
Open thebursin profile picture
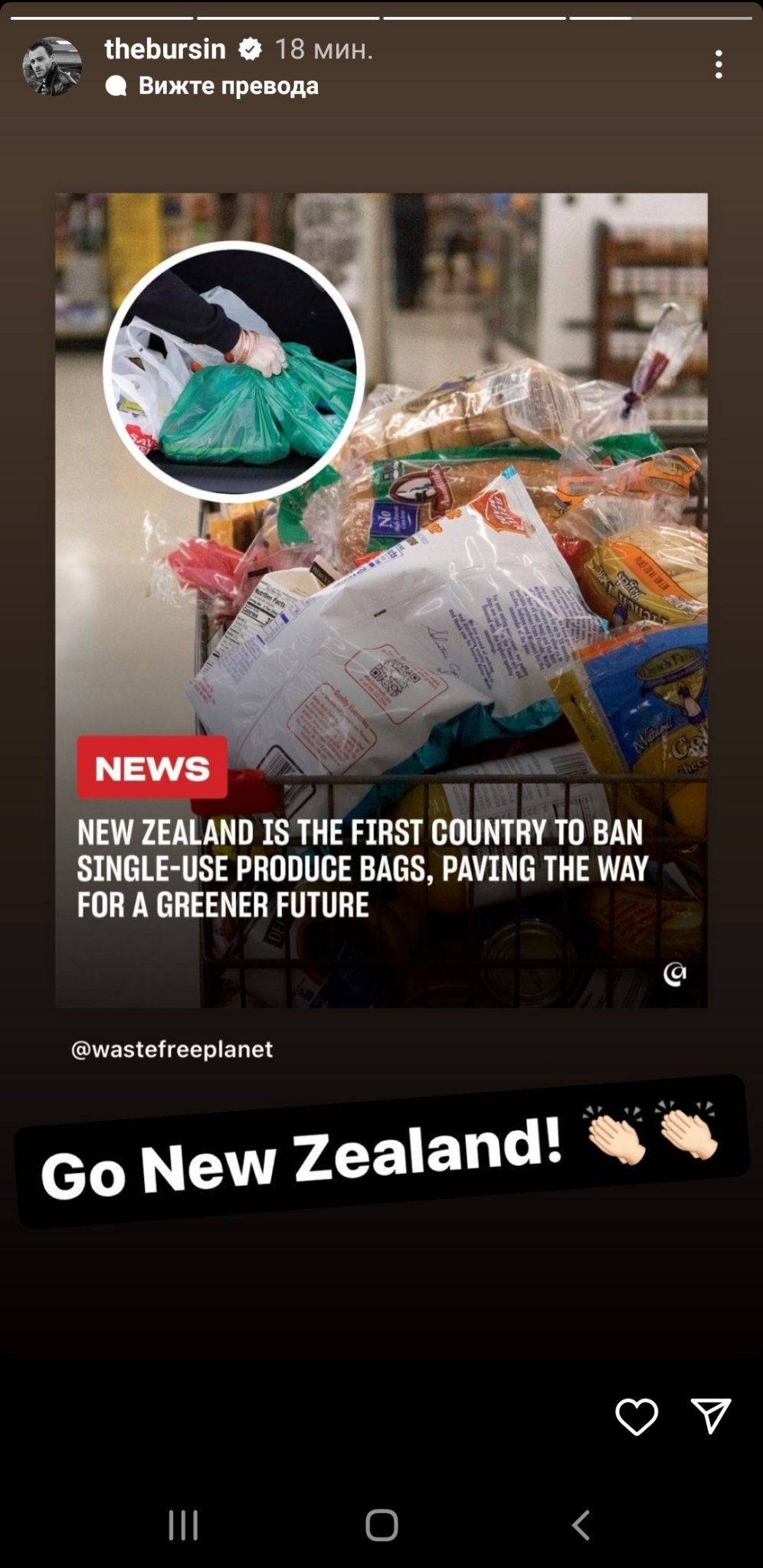tap(52, 66)
